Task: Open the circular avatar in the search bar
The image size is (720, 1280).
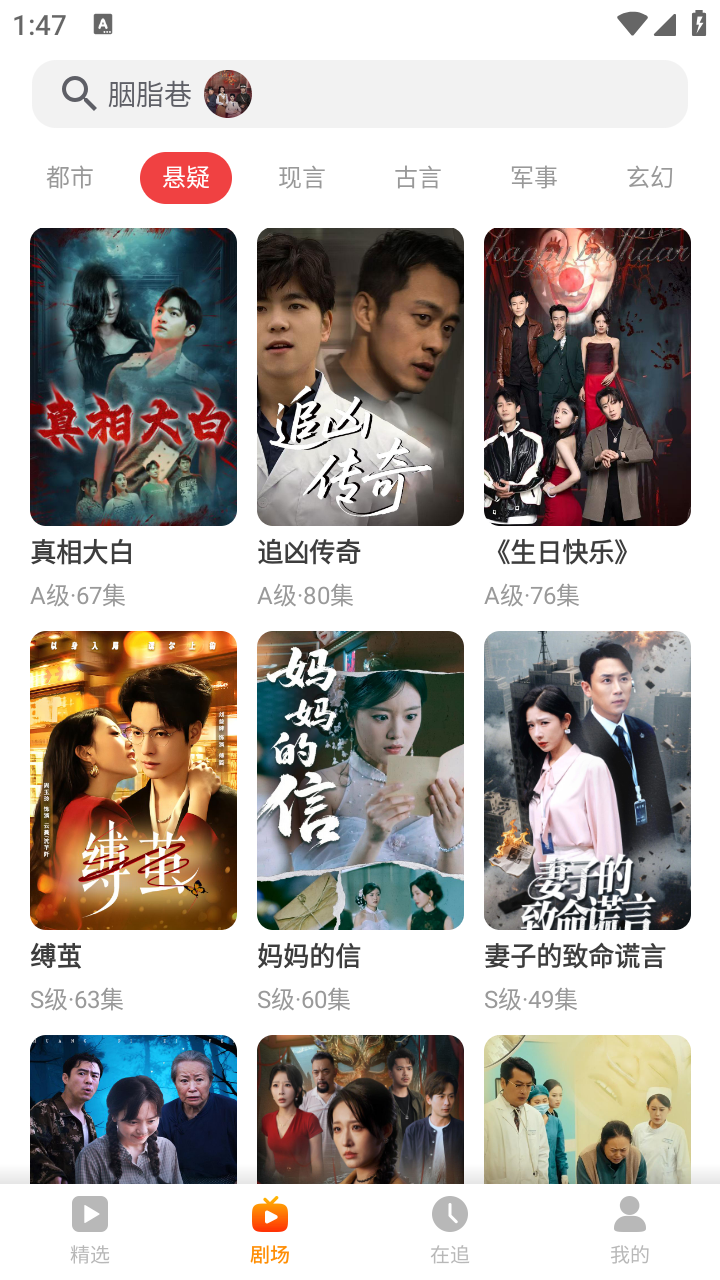Action: point(228,94)
